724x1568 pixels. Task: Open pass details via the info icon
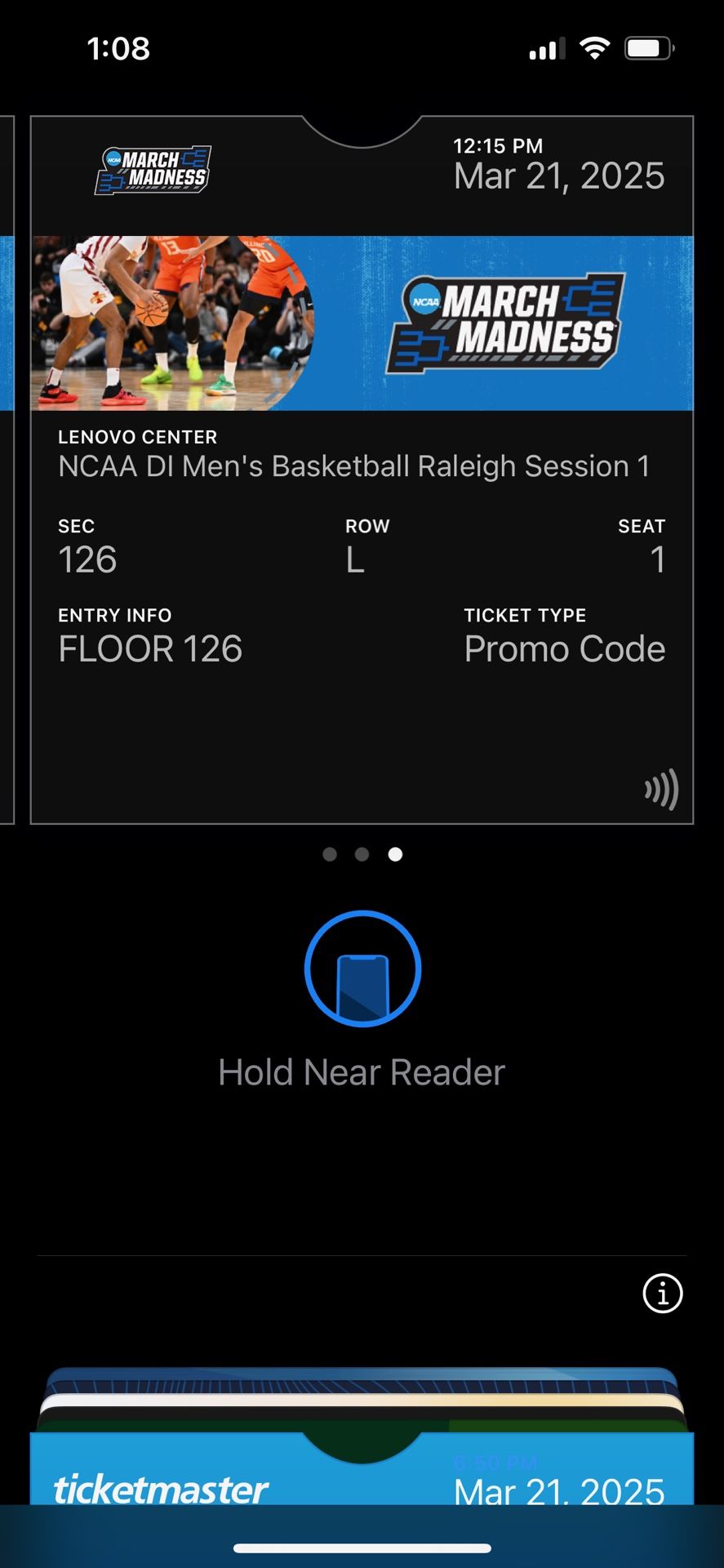(662, 1294)
